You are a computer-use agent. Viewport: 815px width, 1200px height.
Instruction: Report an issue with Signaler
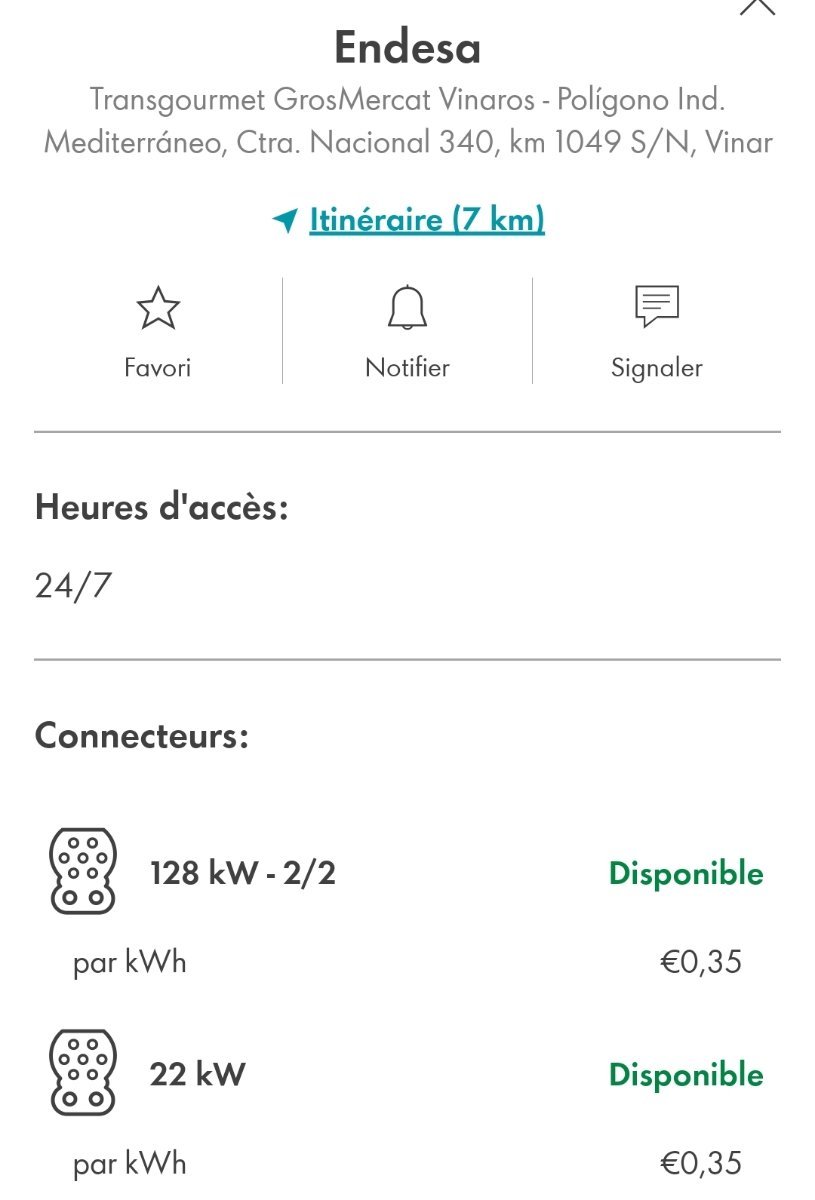[656, 331]
